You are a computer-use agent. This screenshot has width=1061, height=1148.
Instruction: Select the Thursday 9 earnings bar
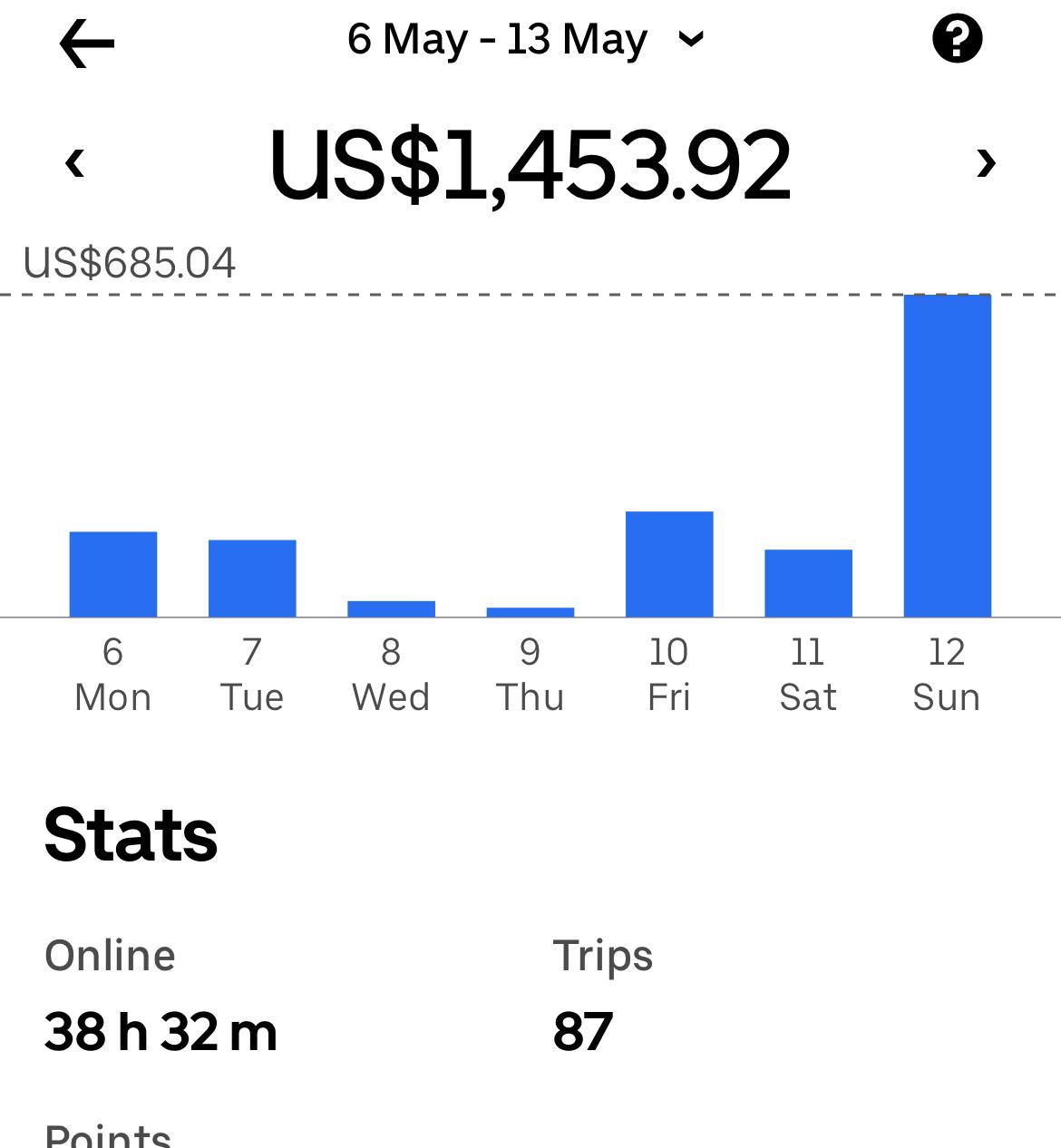pyautogui.click(x=530, y=612)
